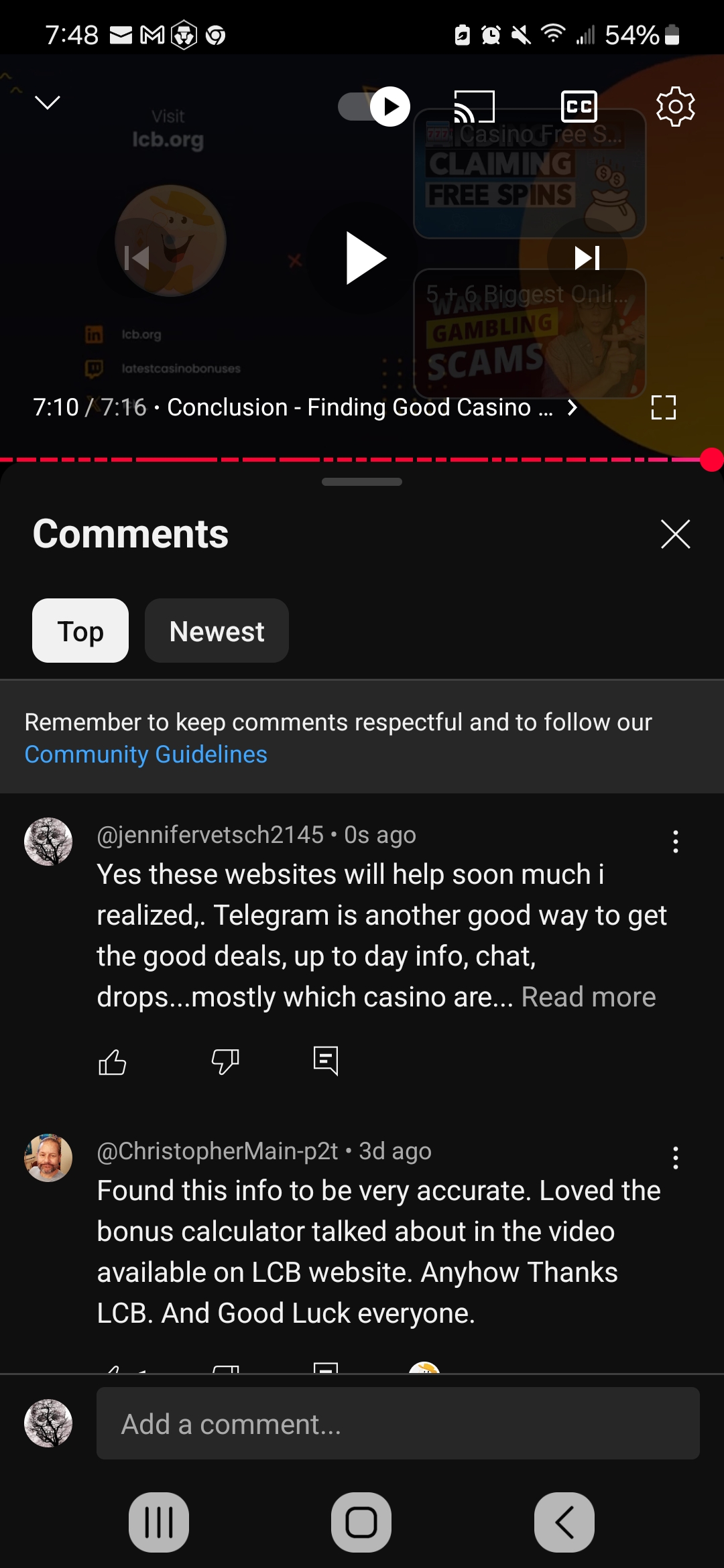Open video settings gear
724x1568 pixels.
675,107
